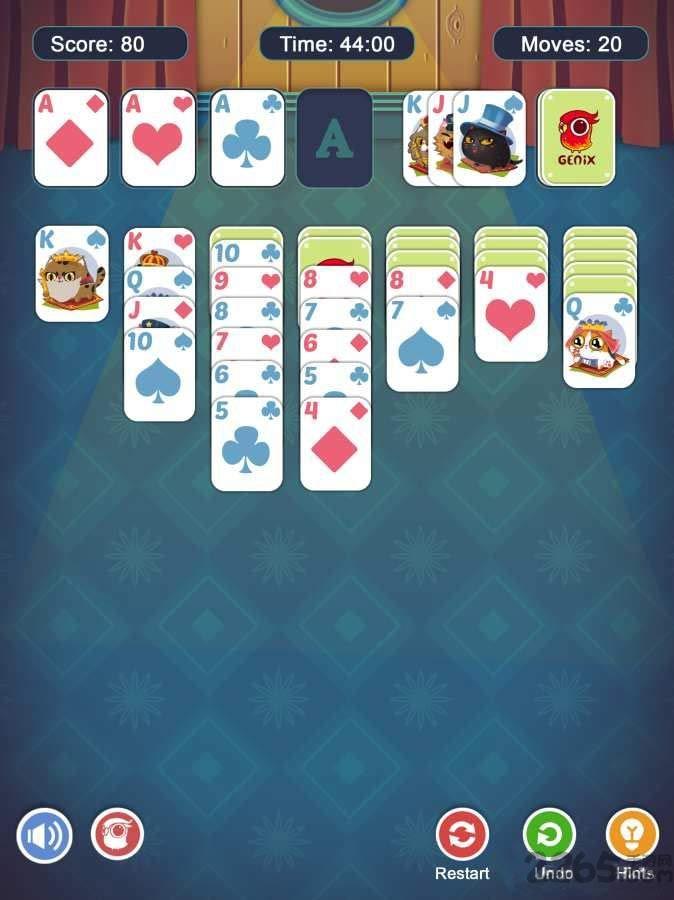Tap the ace of hearts foundation
Viewport: 674px width, 900px height.
point(158,138)
